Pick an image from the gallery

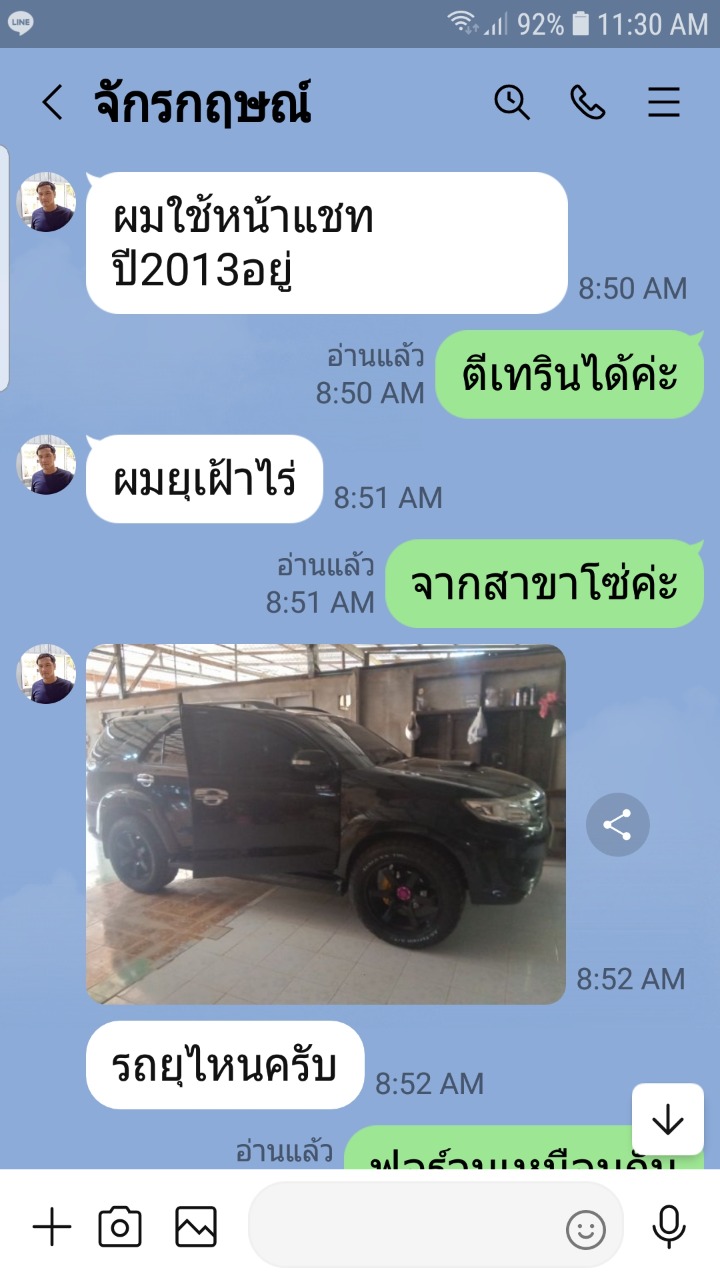196,1227
